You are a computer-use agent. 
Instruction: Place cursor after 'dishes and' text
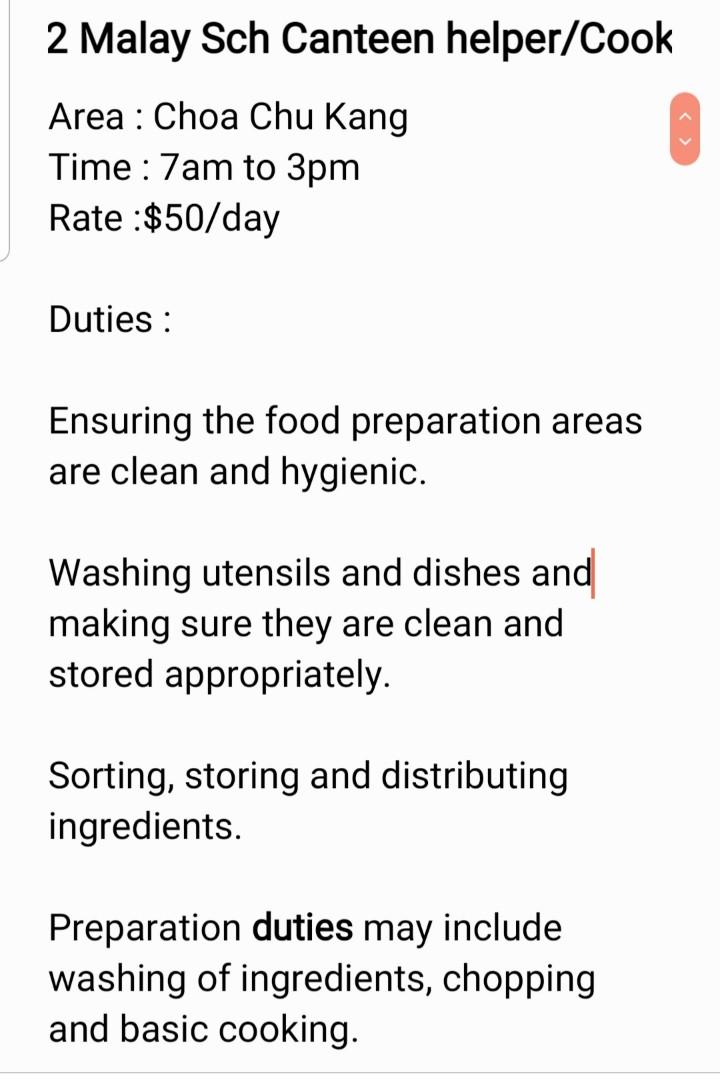pos(596,572)
